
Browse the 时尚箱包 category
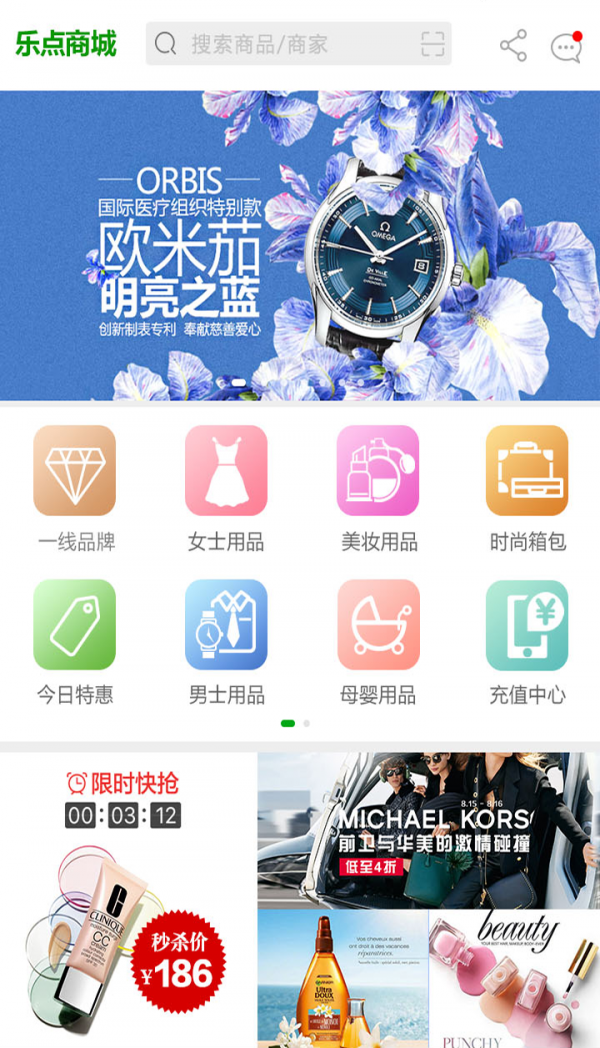527,488
